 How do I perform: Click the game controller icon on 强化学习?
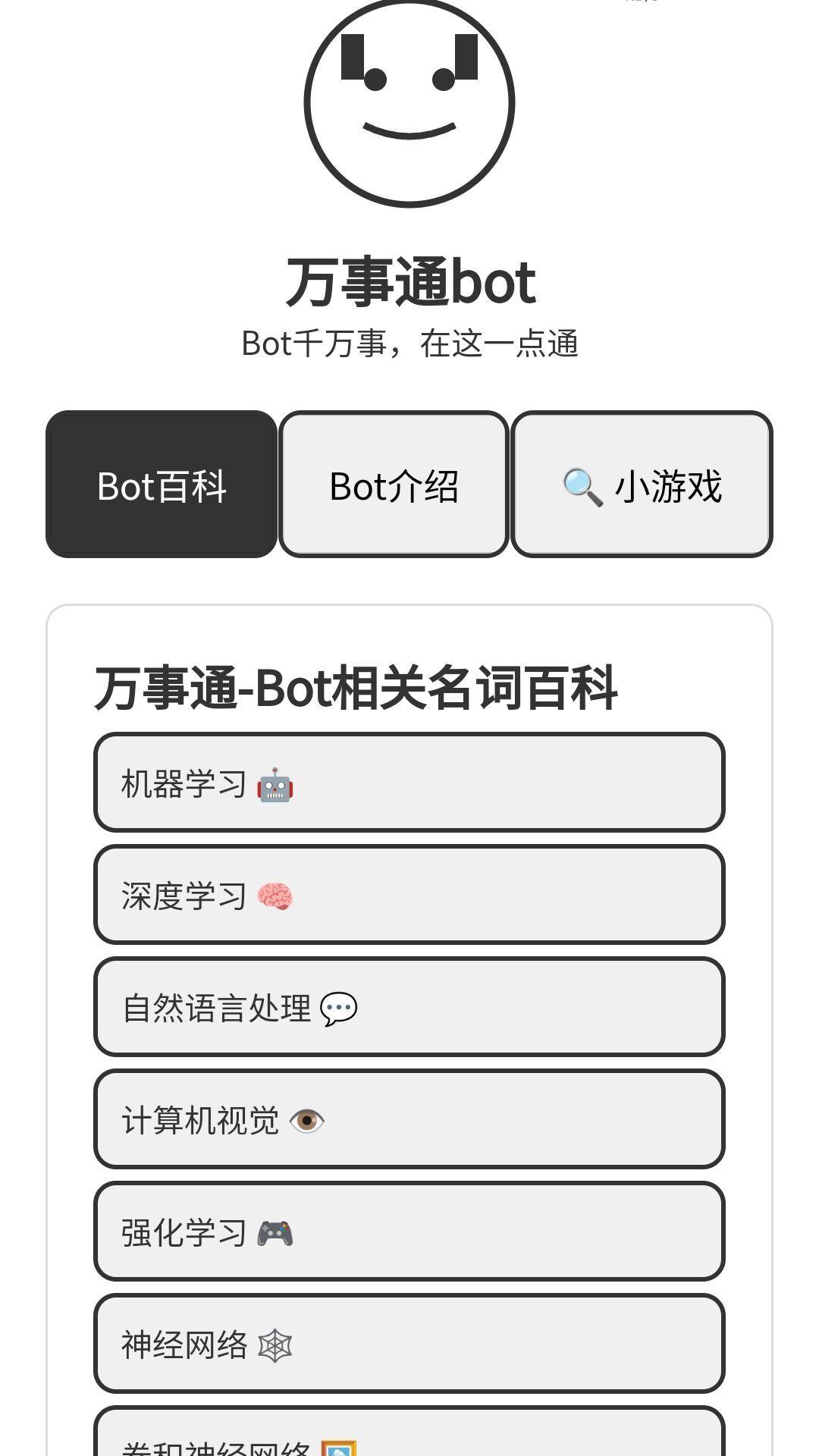pos(276,1233)
